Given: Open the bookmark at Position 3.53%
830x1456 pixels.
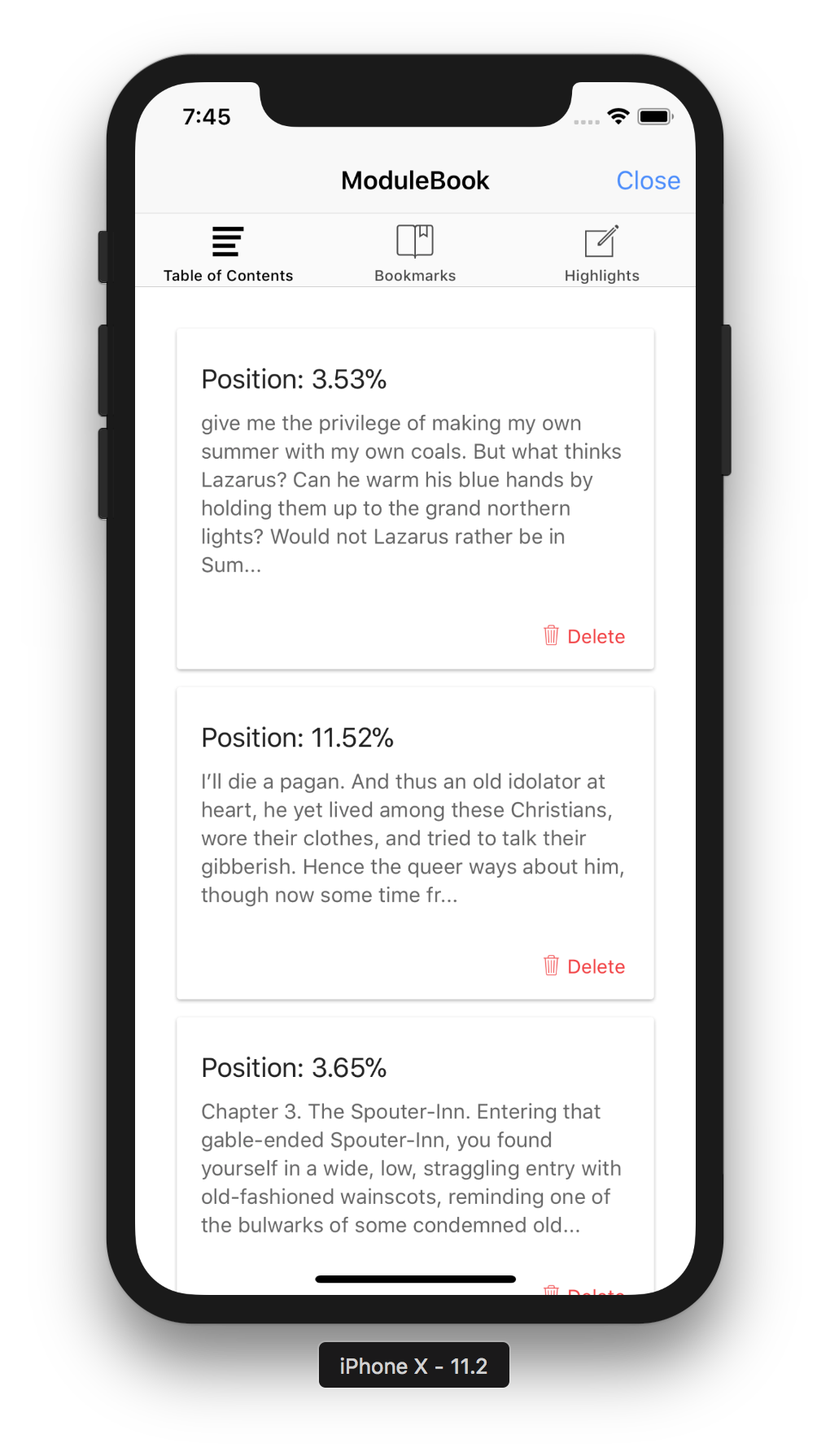Looking at the screenshot, I should 411,480.
